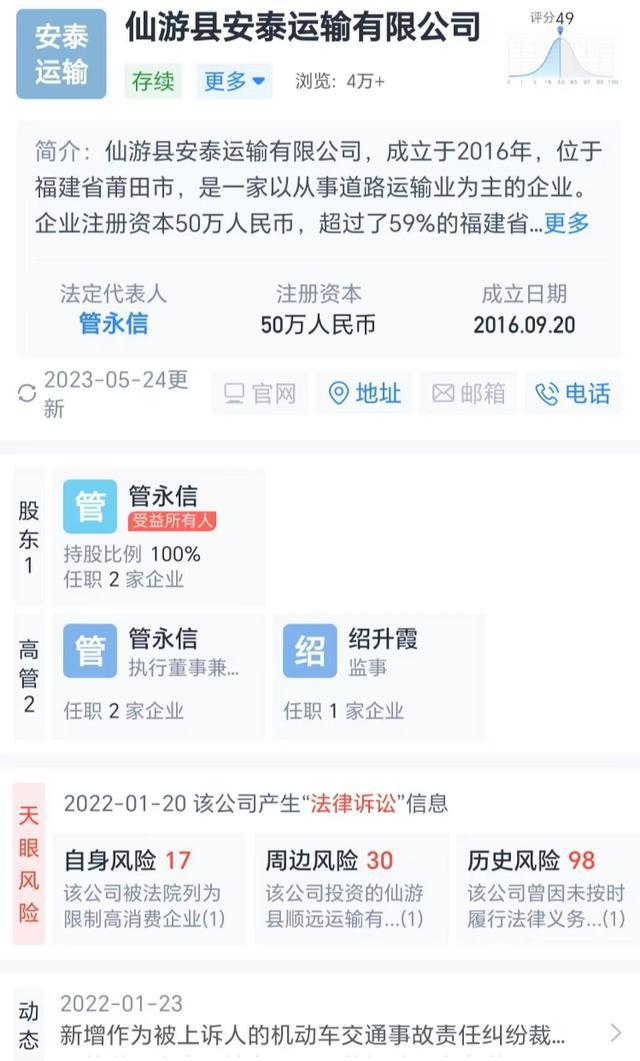Open the 评分 49 score chart

(563, 48)
